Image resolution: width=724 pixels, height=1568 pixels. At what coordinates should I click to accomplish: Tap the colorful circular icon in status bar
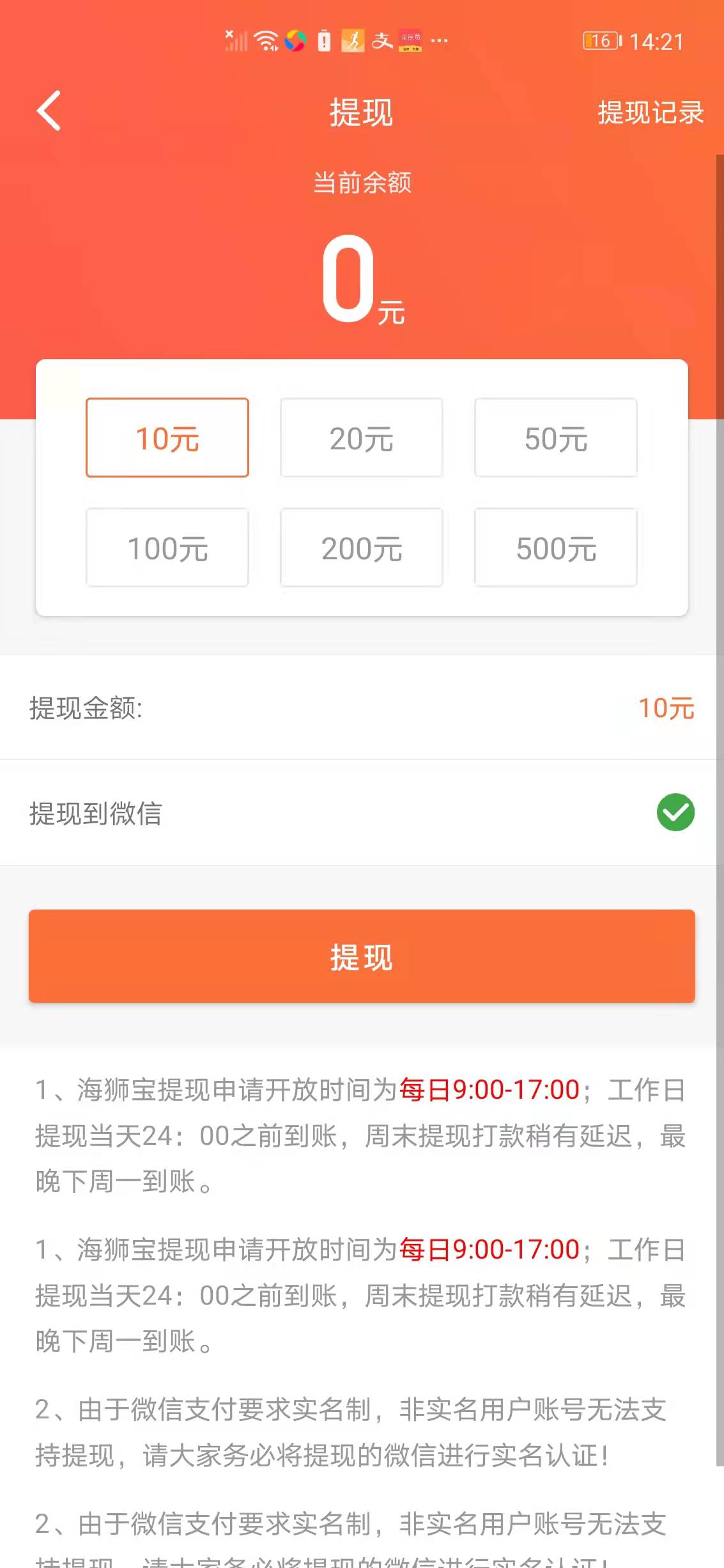[295, 41]
